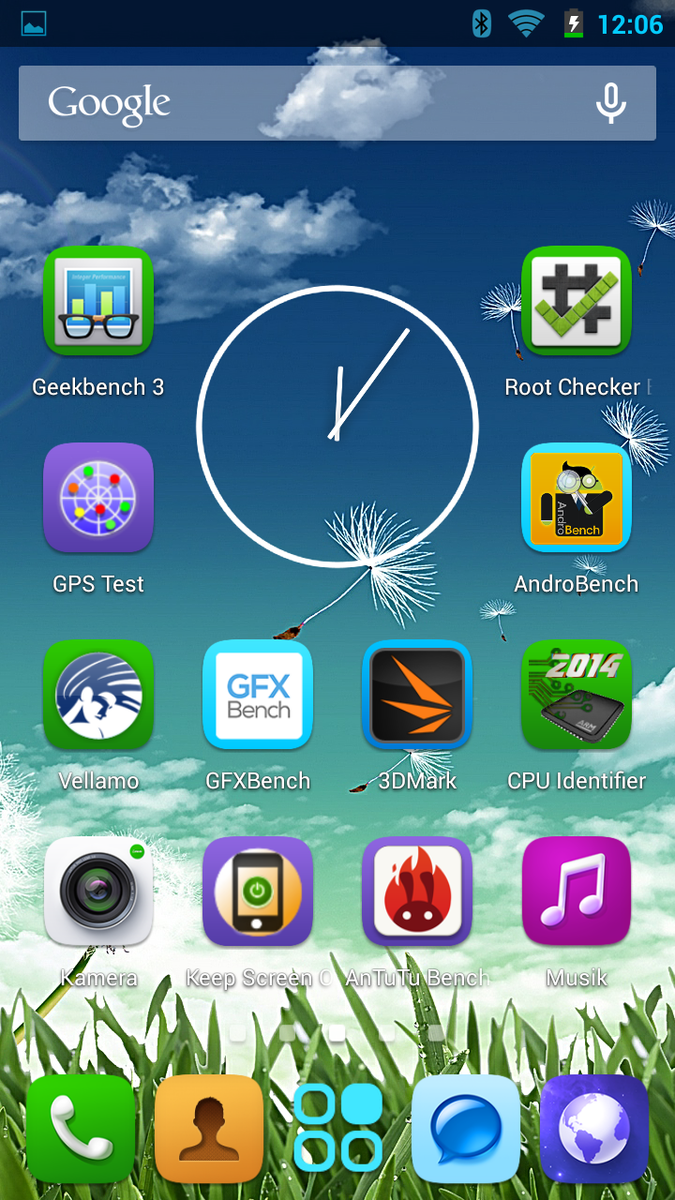Open the analog clock widget
The image size is (675, 1200).
[x=337, y=425]
